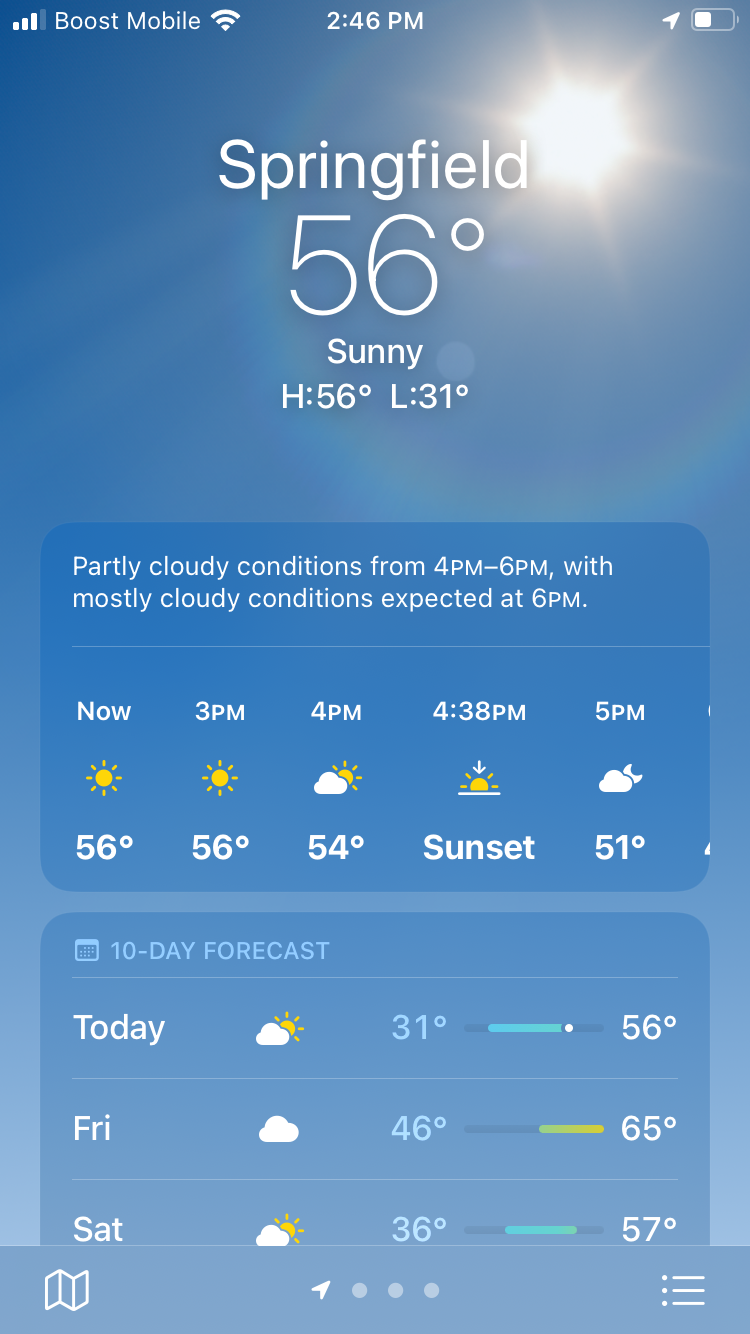Open the weather map
Image resolution: width=750 pixels, height=1334 pixels.
(67, 1290)
